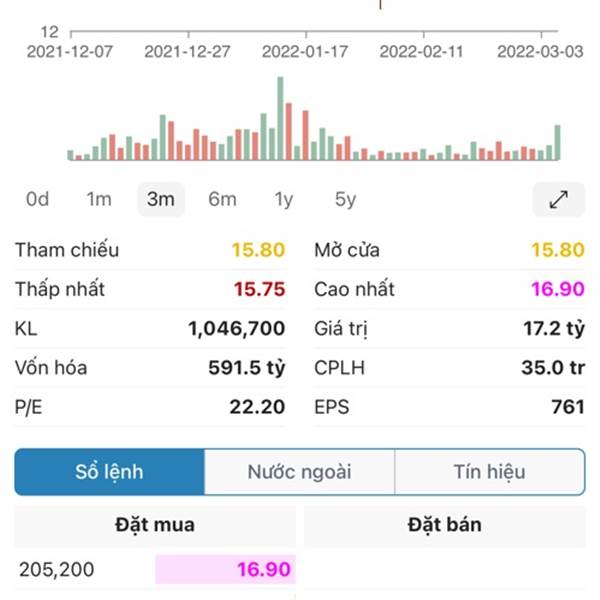Open the Sổ lệnh tab

point(109,472)
